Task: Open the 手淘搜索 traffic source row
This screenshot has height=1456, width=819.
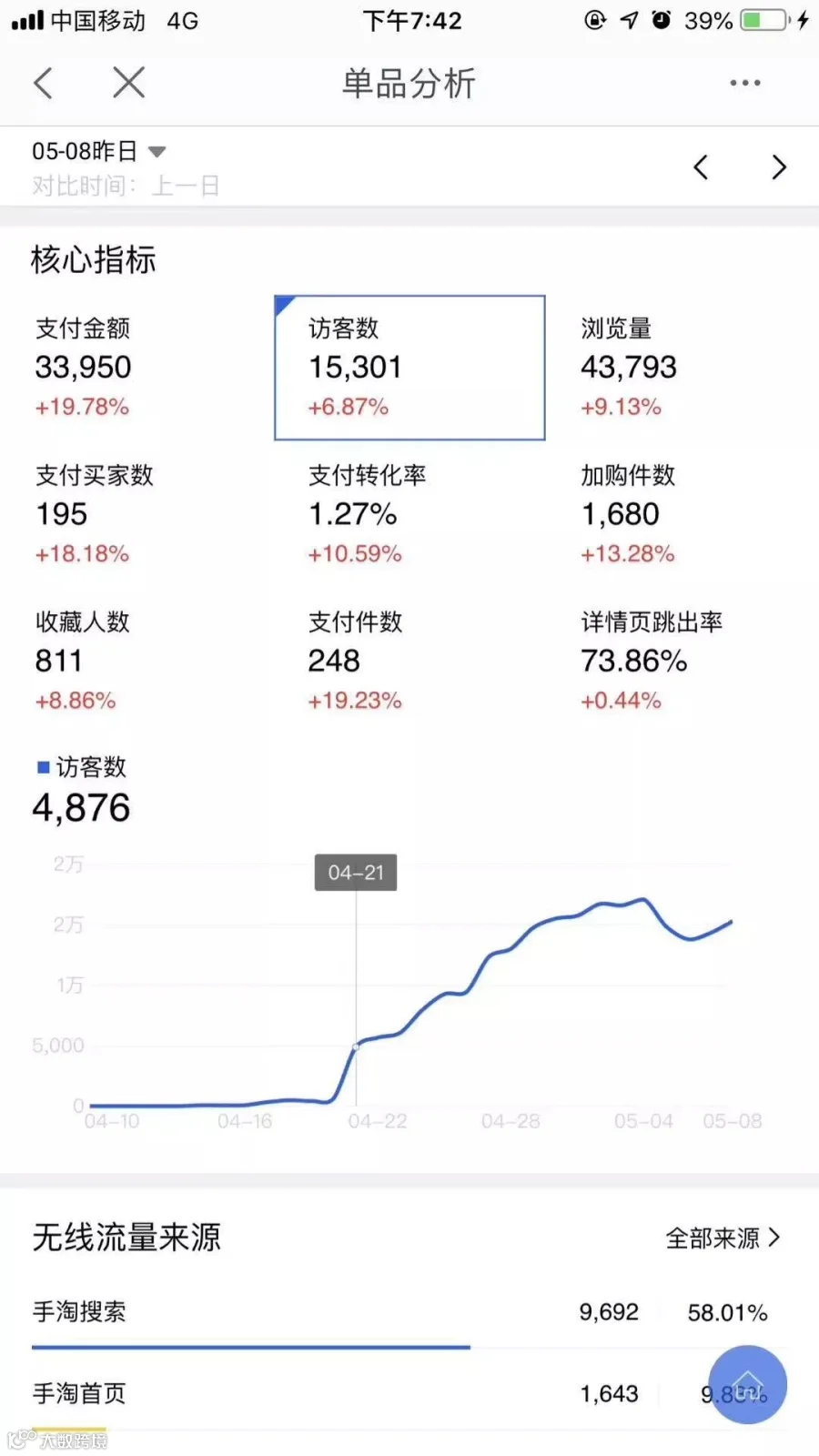Action: point(409,1312)
